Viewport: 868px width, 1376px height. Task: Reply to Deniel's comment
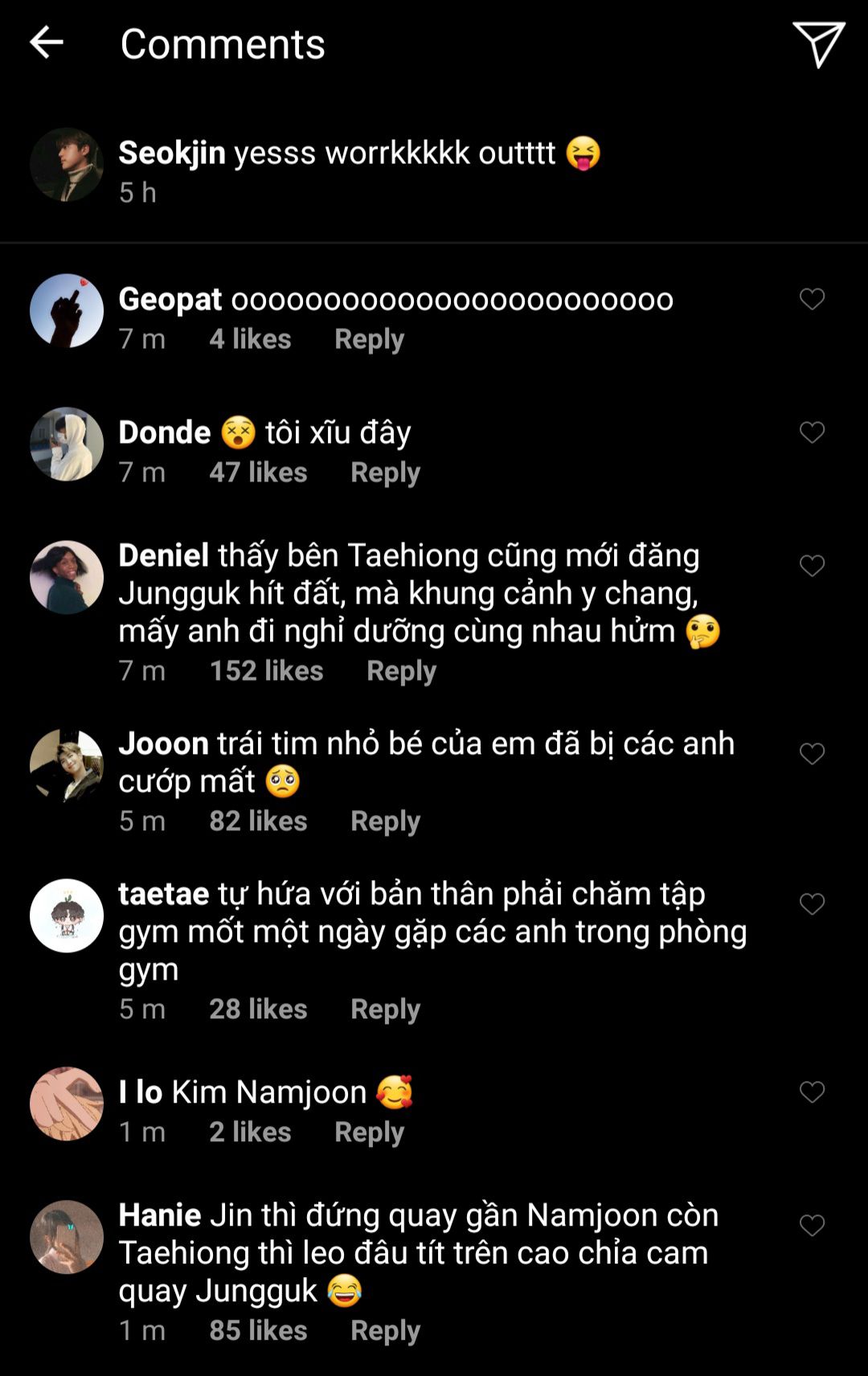pyautogui.click(x=401, y=671)
